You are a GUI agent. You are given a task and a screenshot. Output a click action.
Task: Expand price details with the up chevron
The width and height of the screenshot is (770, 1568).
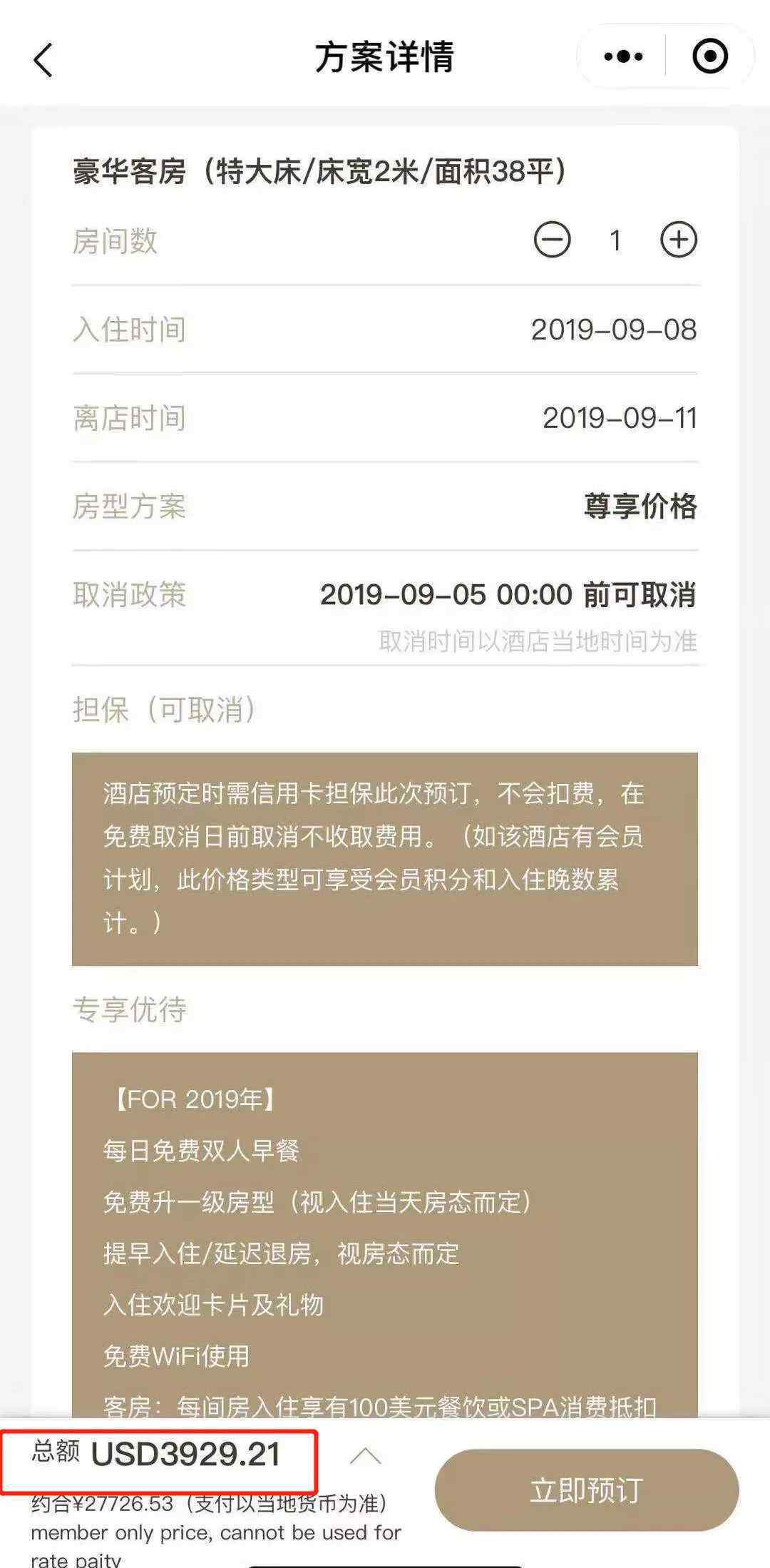pos(366,1456)
